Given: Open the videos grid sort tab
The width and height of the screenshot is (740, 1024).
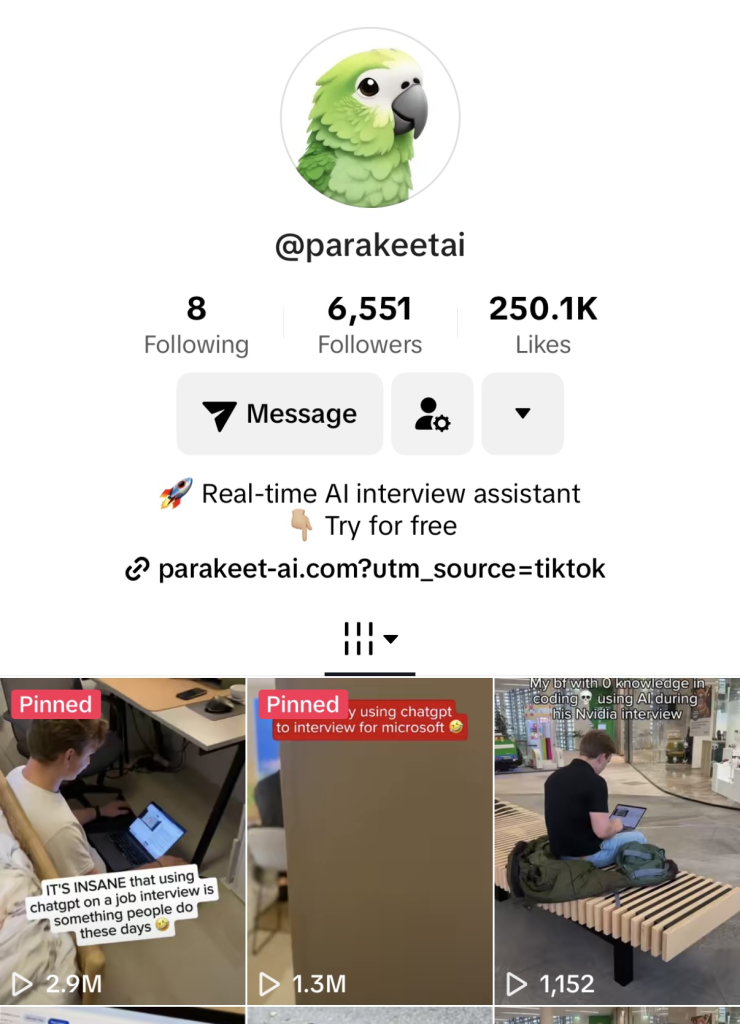Looking at the screenshot, I should [369, 638].
